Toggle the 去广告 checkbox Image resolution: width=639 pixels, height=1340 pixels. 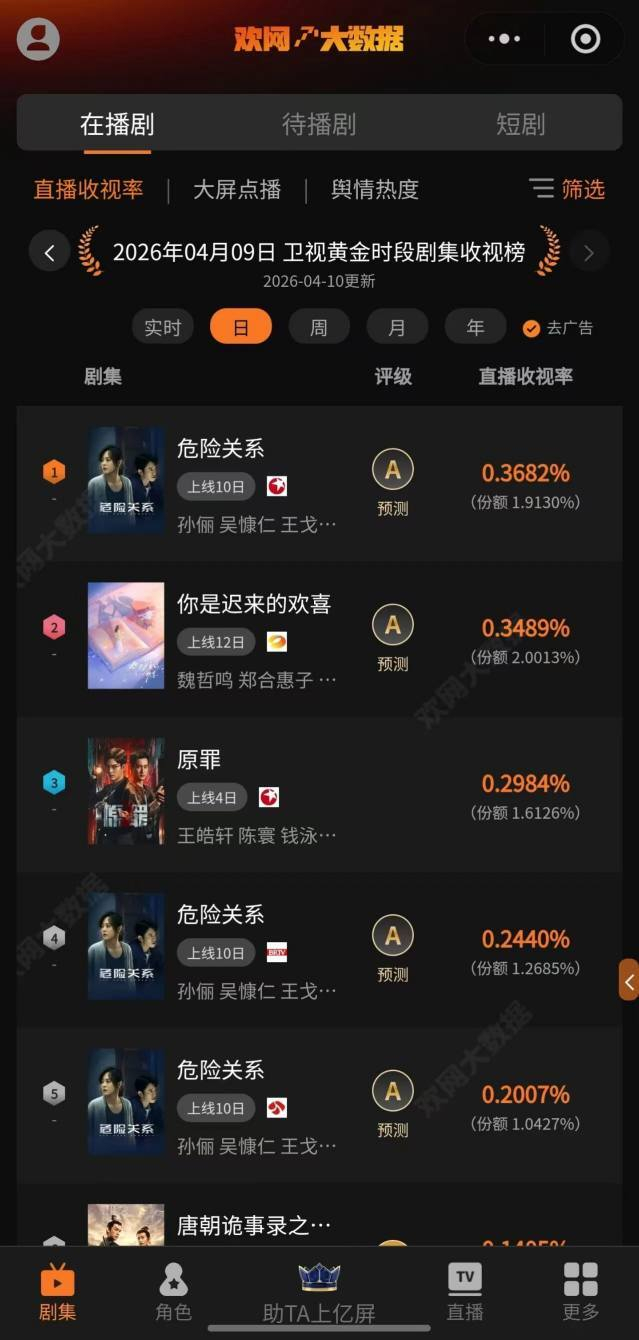coord(532,328)
